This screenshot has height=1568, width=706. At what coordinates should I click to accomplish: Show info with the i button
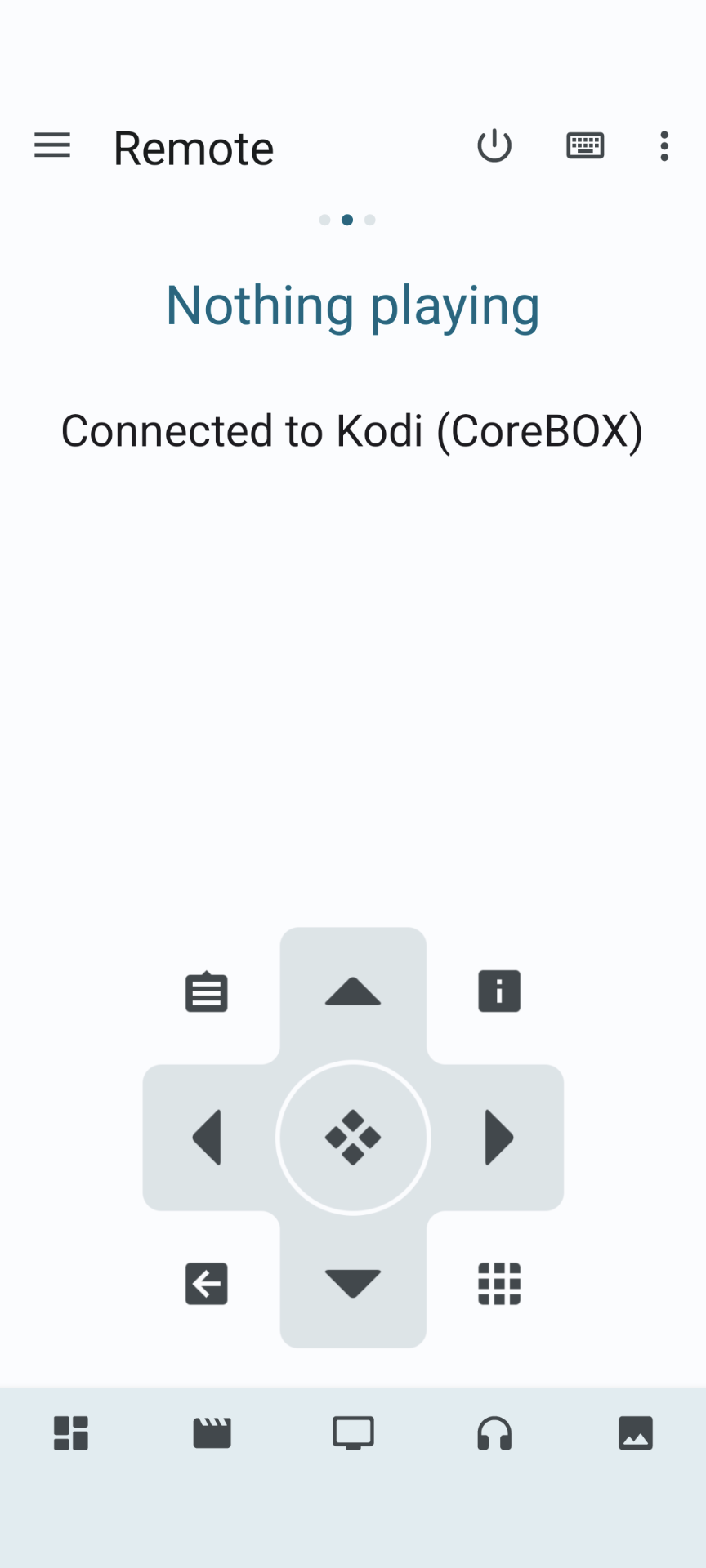[499, 991]
